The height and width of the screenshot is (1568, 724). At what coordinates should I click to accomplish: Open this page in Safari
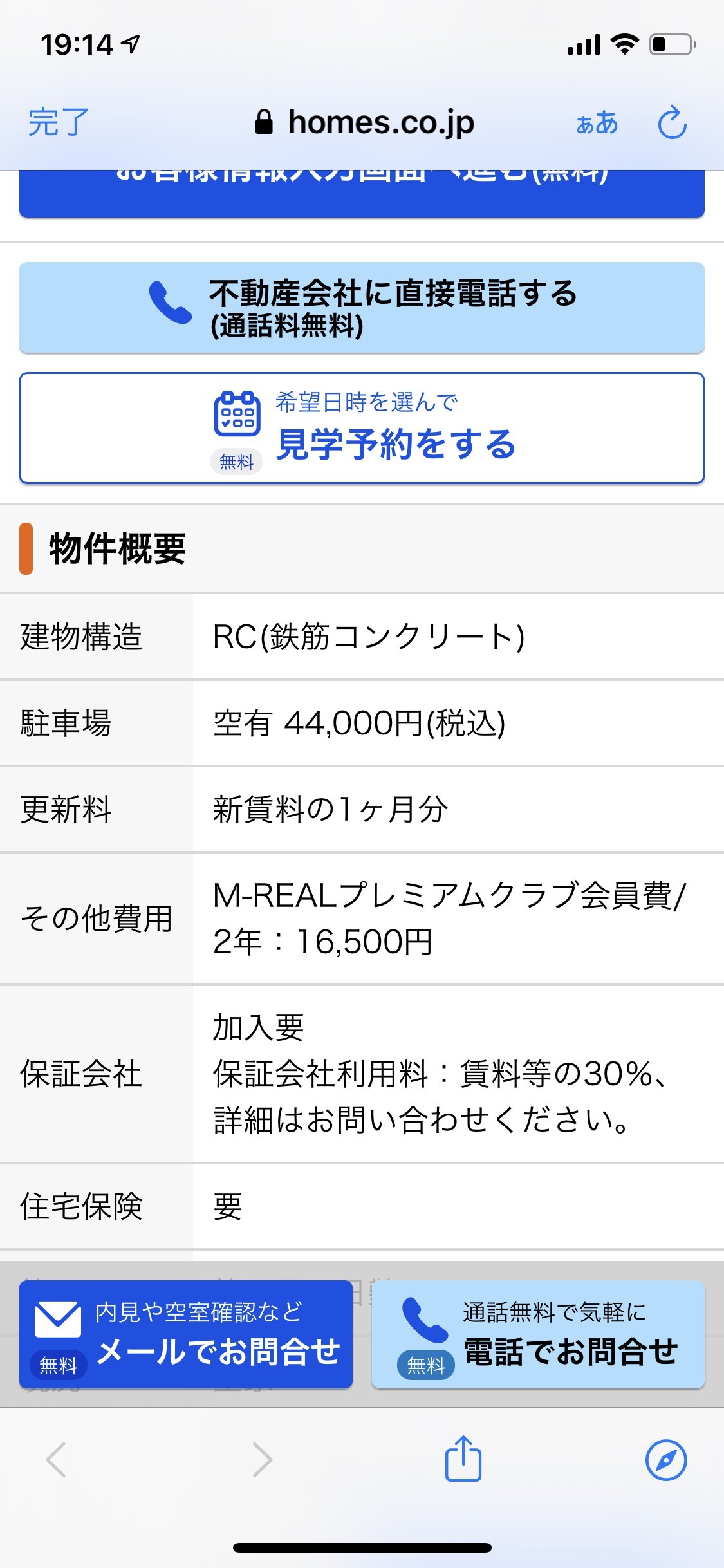[x=666, y=1460]
